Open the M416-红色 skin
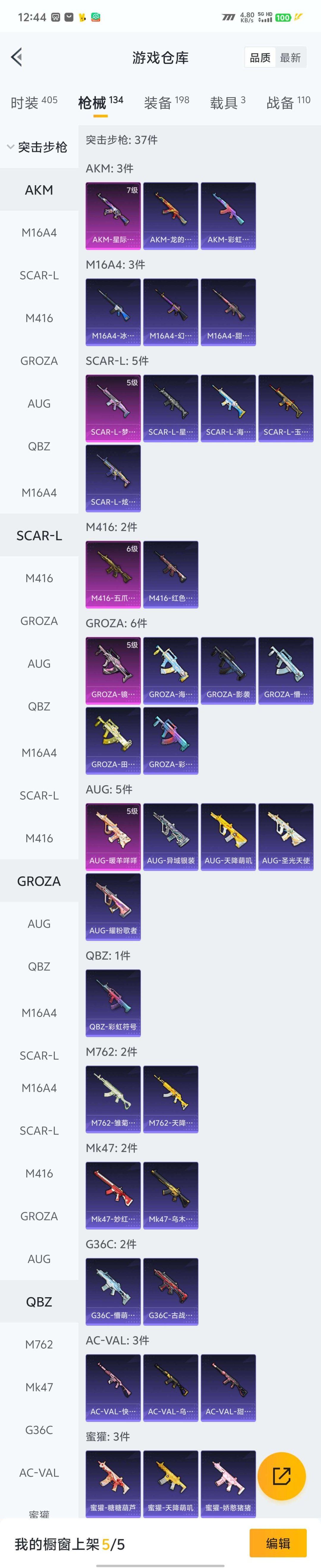 (x=171, y=574)
